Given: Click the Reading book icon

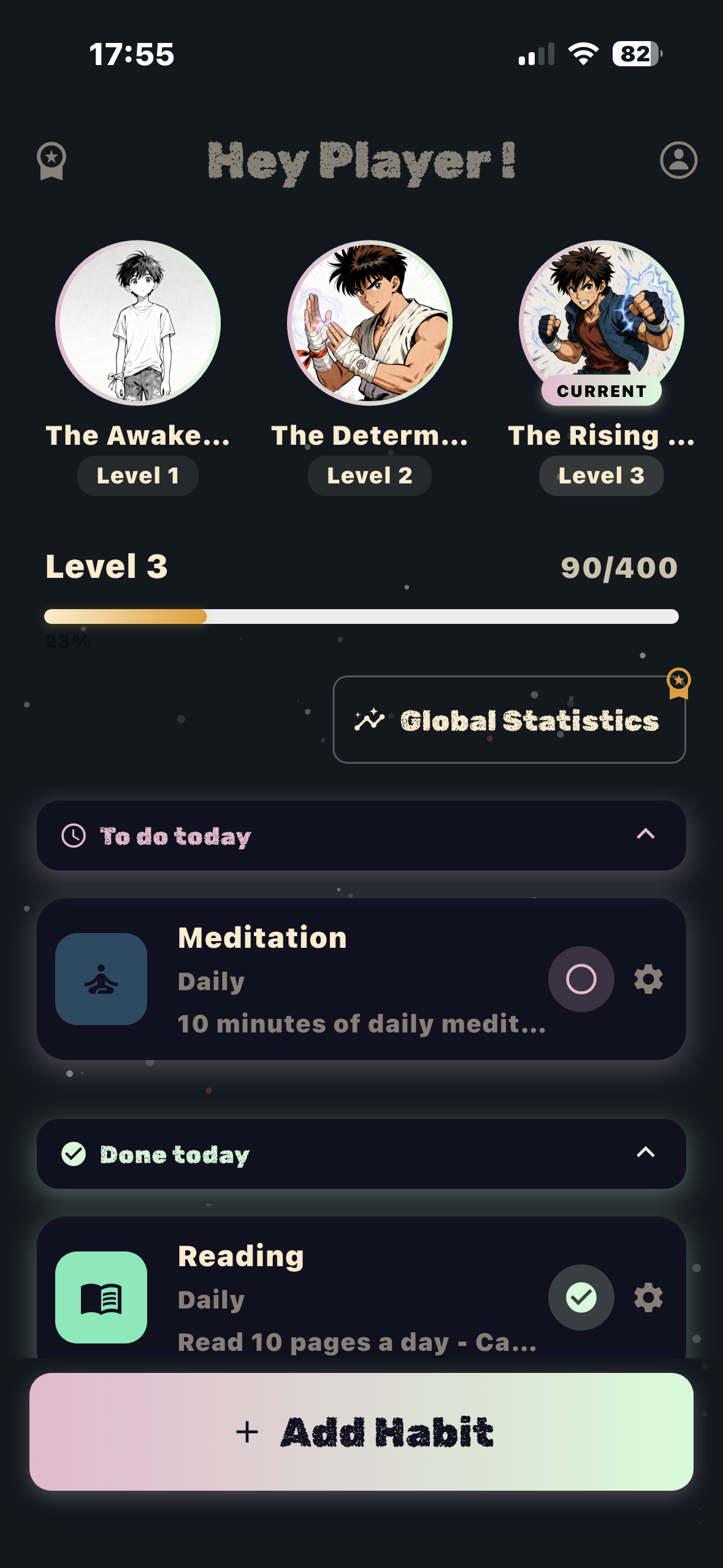Looking at the screenshot, I should click(101, 1298).
